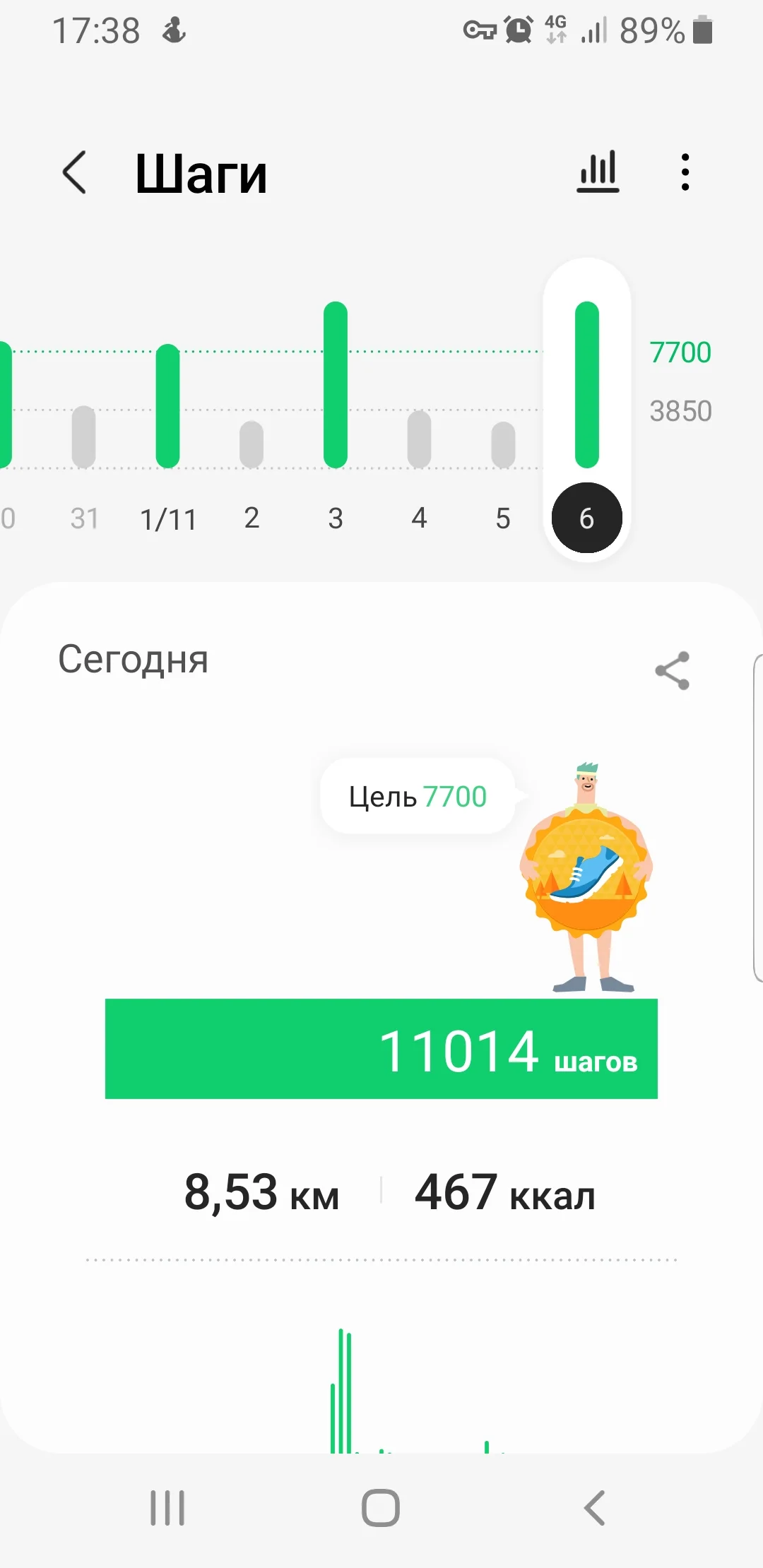This screenshot has height=1568, width=763.
Task: Tap the back arrow next to Шаги
Action: (75, 172)
